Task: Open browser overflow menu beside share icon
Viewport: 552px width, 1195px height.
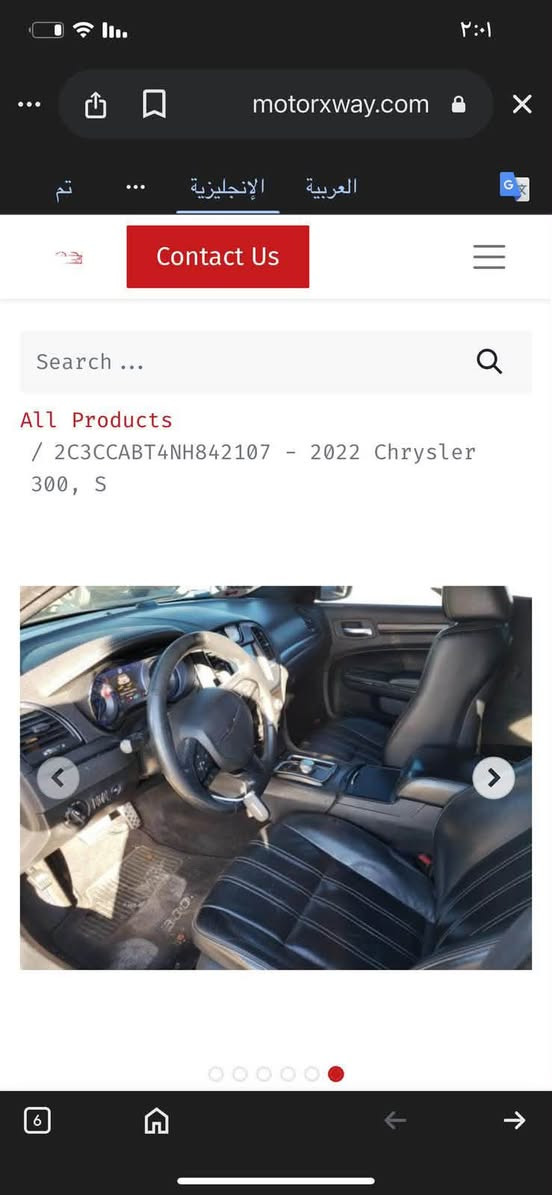Action: 29,104
